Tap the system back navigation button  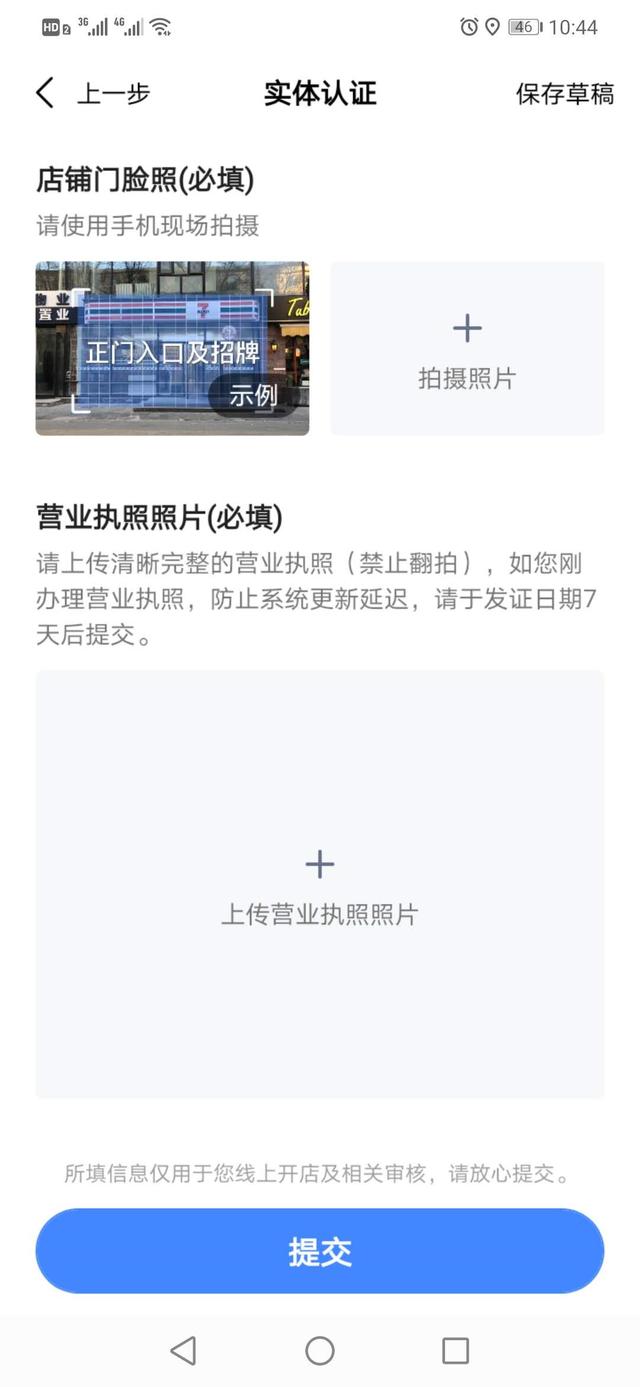coord(183,1351)
